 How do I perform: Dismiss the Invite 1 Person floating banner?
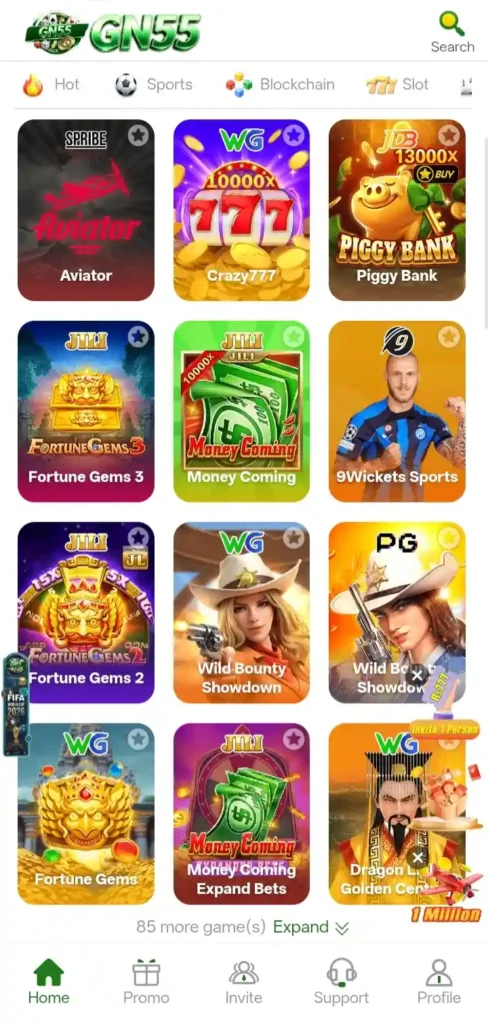click(x=417, y=675)
